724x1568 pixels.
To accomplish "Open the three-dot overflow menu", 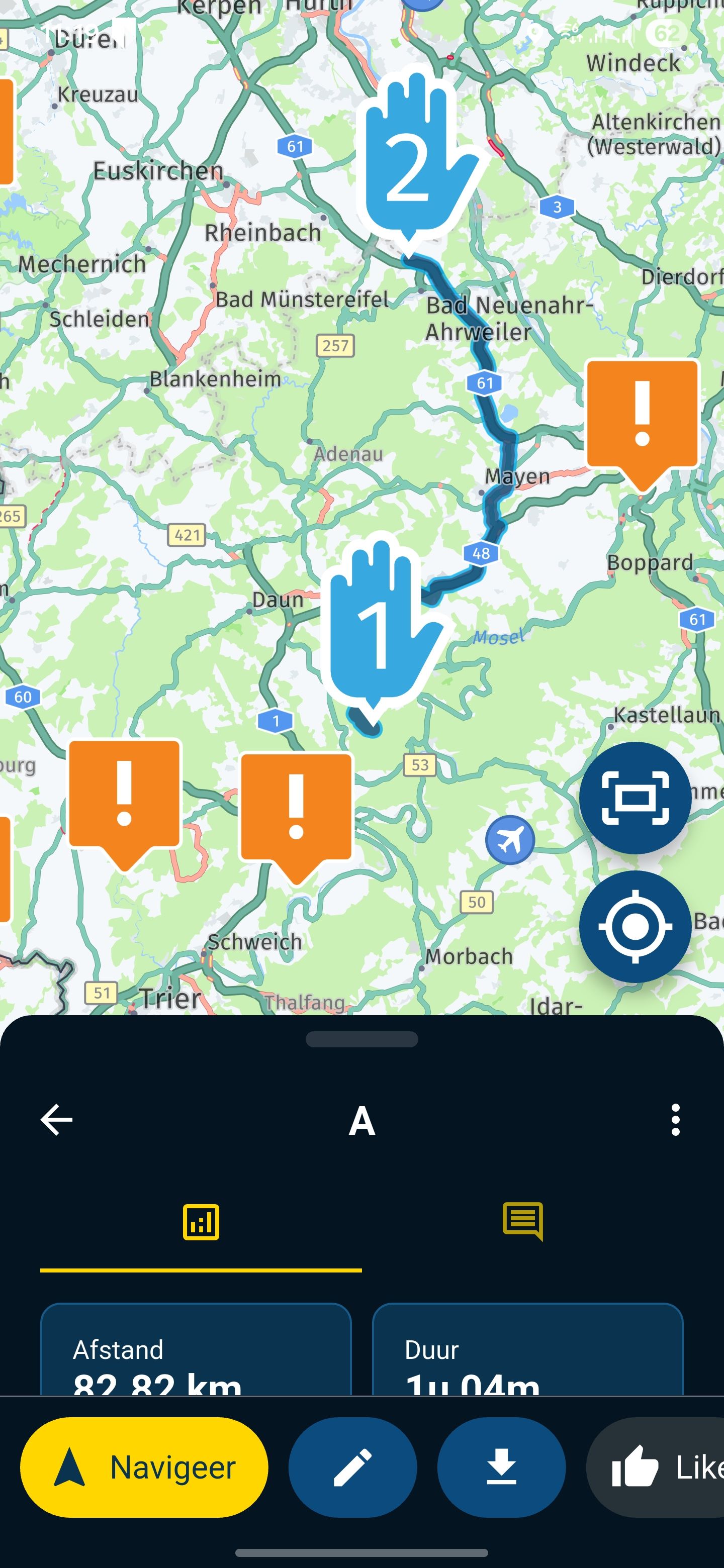I will point(675,1120).
